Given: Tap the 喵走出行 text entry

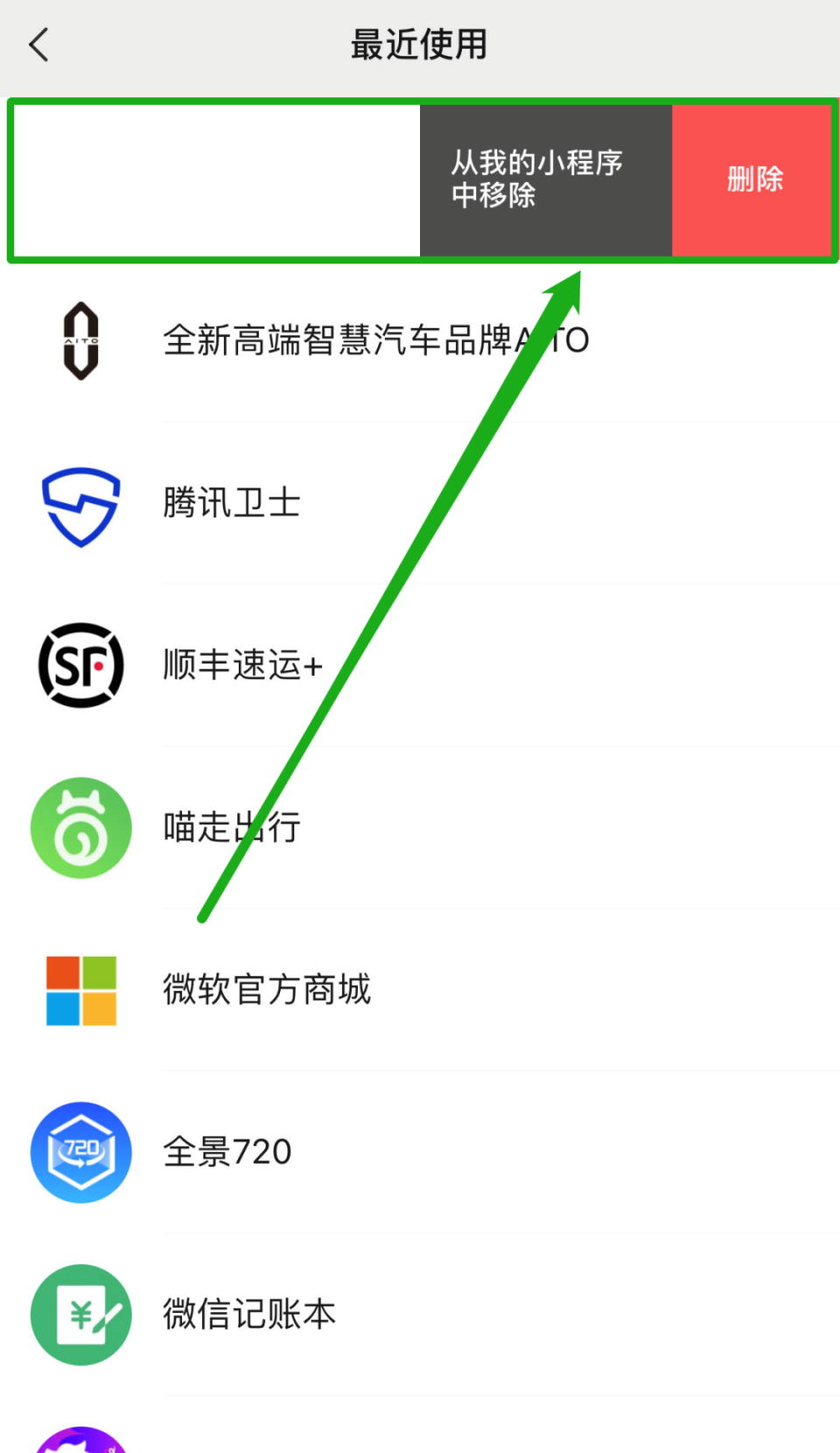Looking at the screenshot, I should (x=231, y=827).
